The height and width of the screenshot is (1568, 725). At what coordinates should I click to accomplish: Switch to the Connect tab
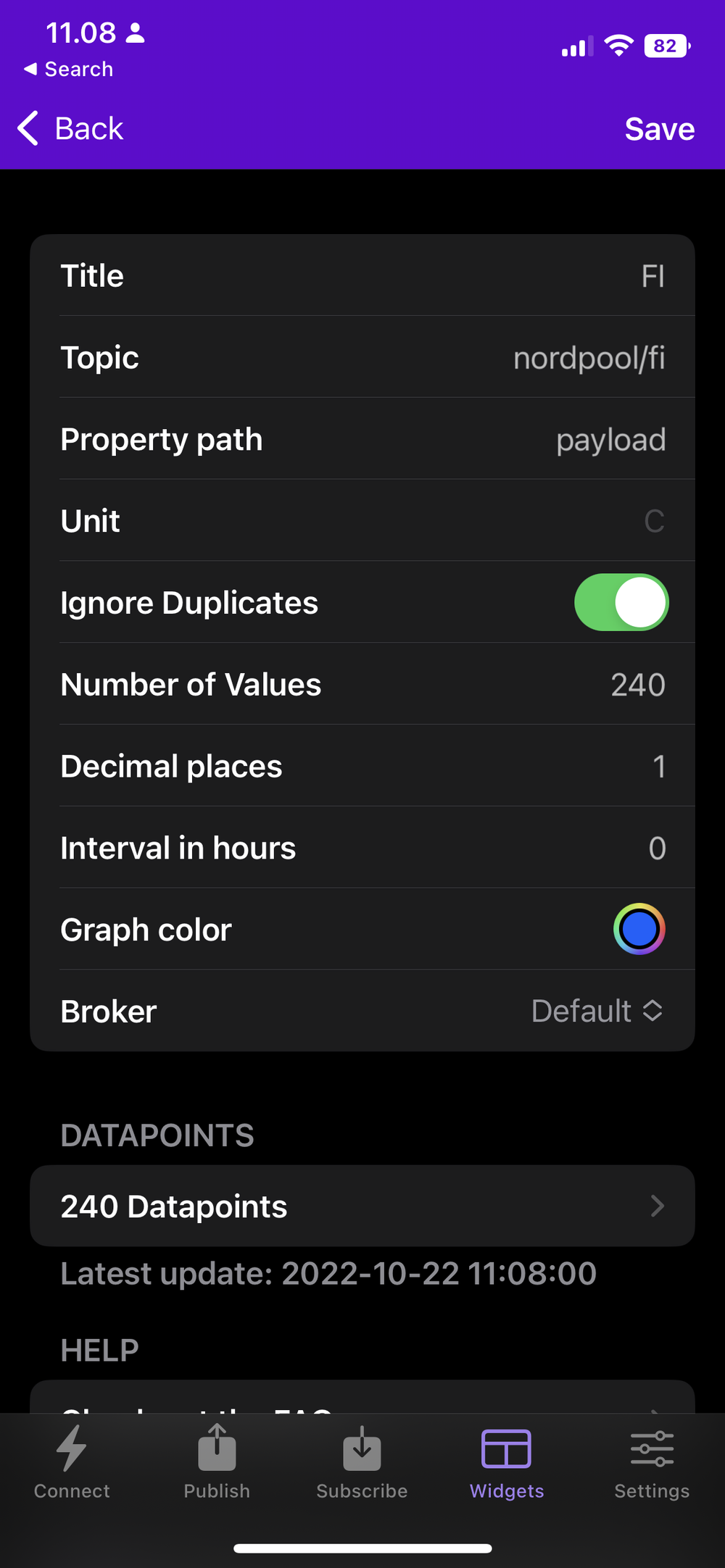(x=72, y=1460)
